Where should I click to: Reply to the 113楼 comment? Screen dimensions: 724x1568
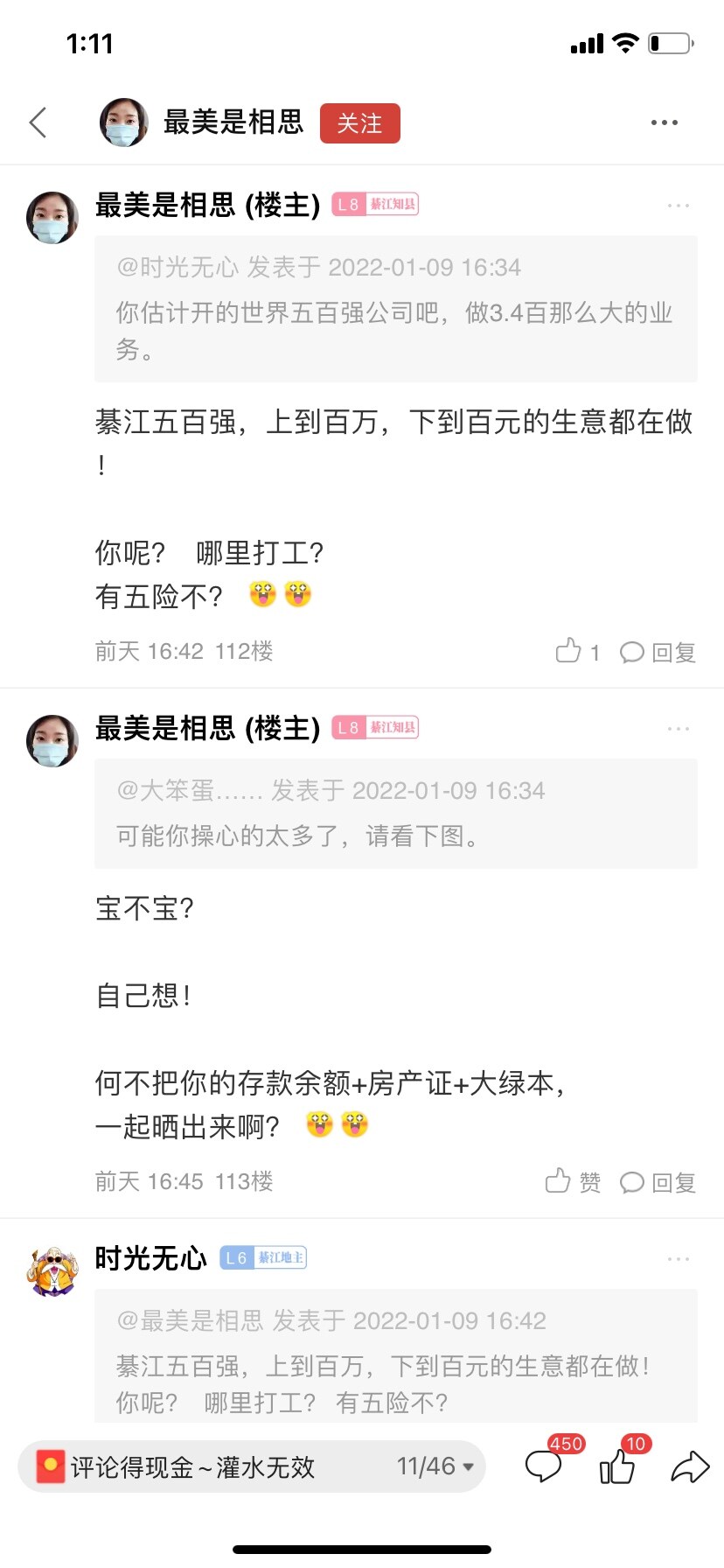[x=658, y=1182]
